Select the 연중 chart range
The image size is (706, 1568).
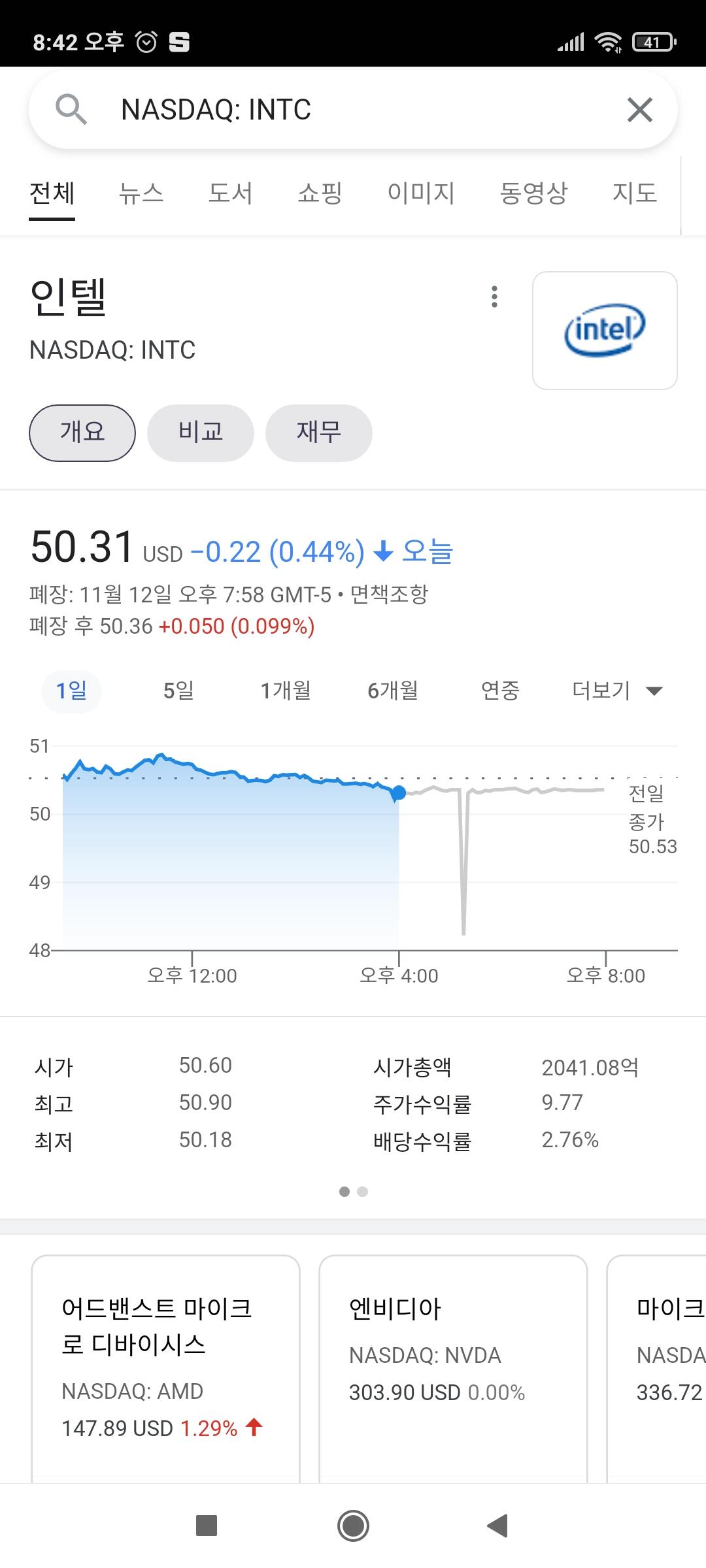pos(500,691)
